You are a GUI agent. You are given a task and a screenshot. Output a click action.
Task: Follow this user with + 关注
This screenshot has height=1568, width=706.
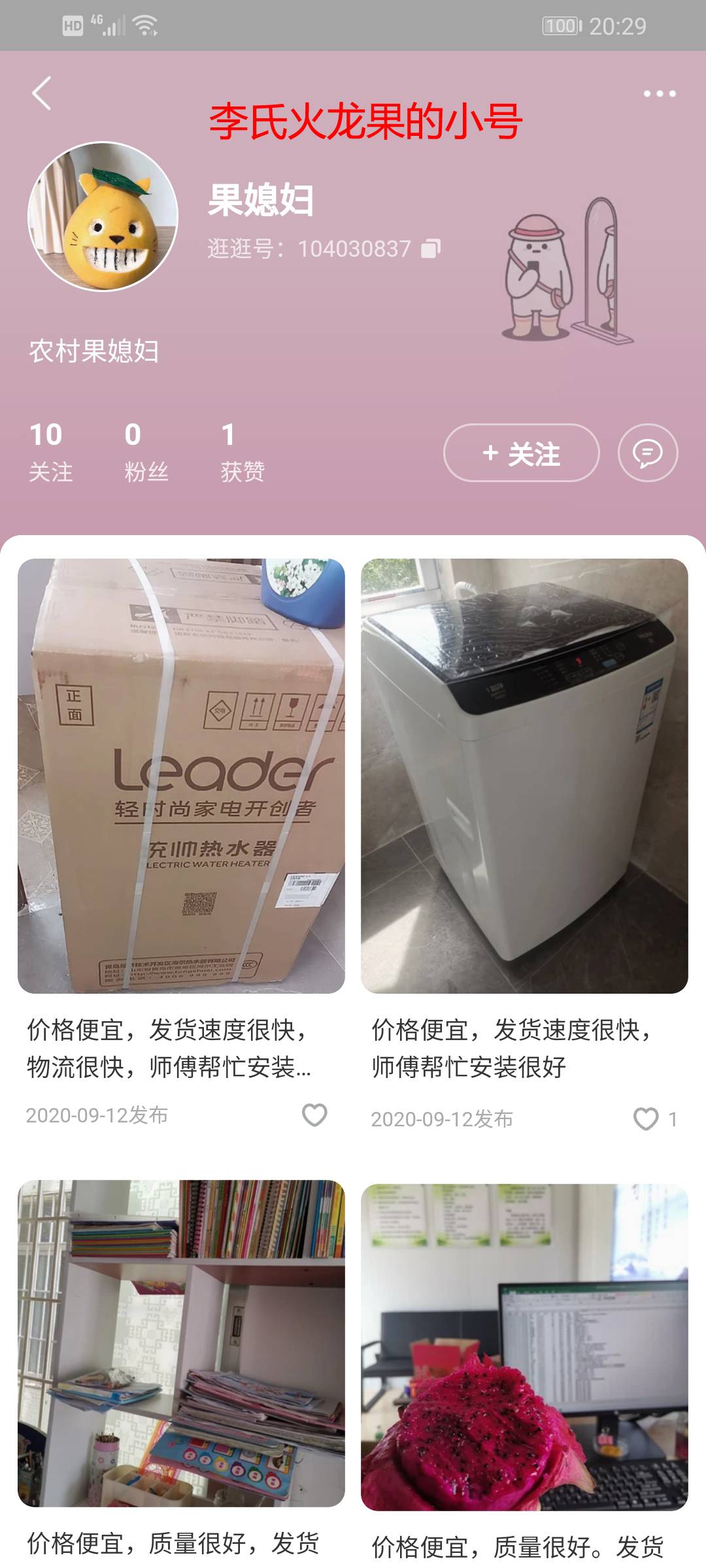pos(522,453)
